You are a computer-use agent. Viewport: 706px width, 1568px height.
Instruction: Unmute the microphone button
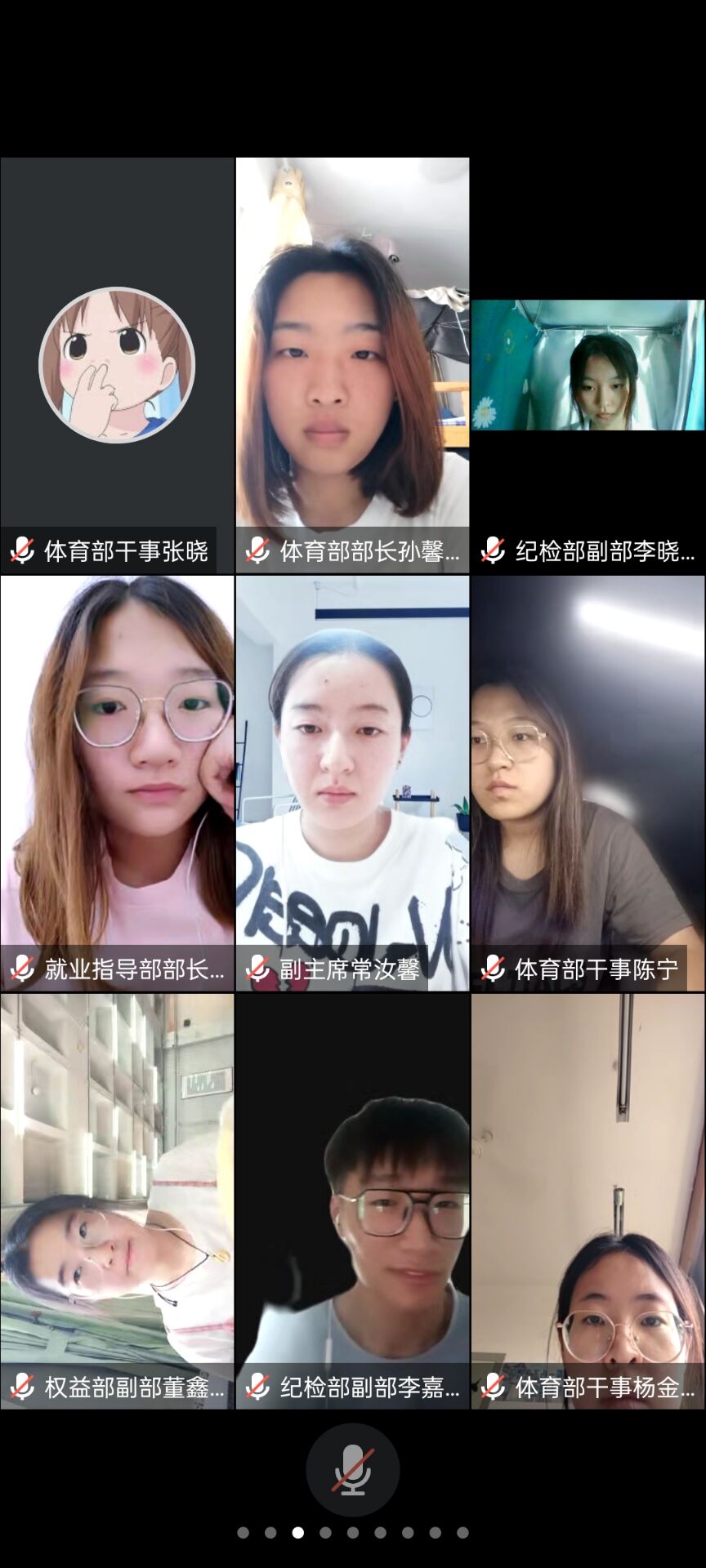pyautogui.click(x=352, y=1470)
